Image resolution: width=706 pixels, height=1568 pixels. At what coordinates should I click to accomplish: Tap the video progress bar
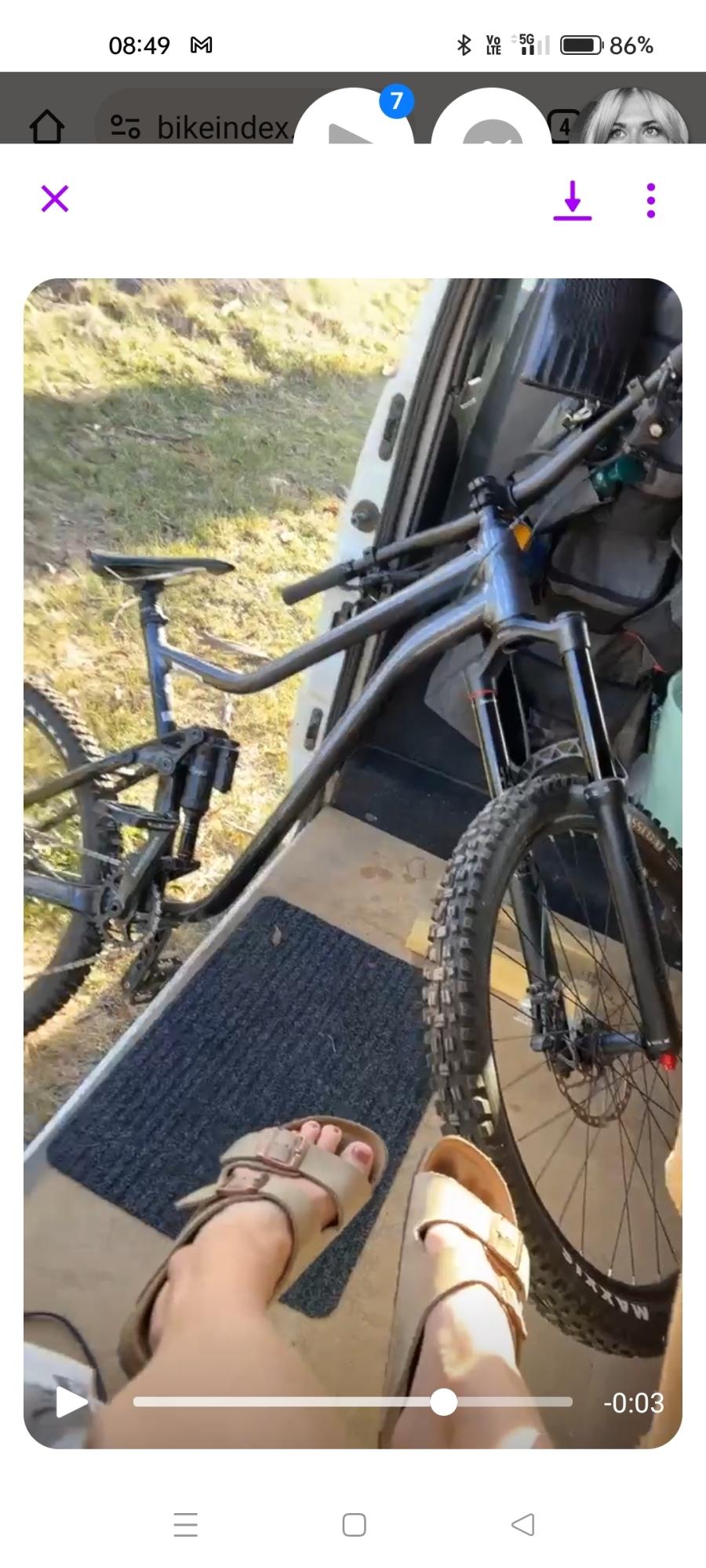tap(353, 1402)
